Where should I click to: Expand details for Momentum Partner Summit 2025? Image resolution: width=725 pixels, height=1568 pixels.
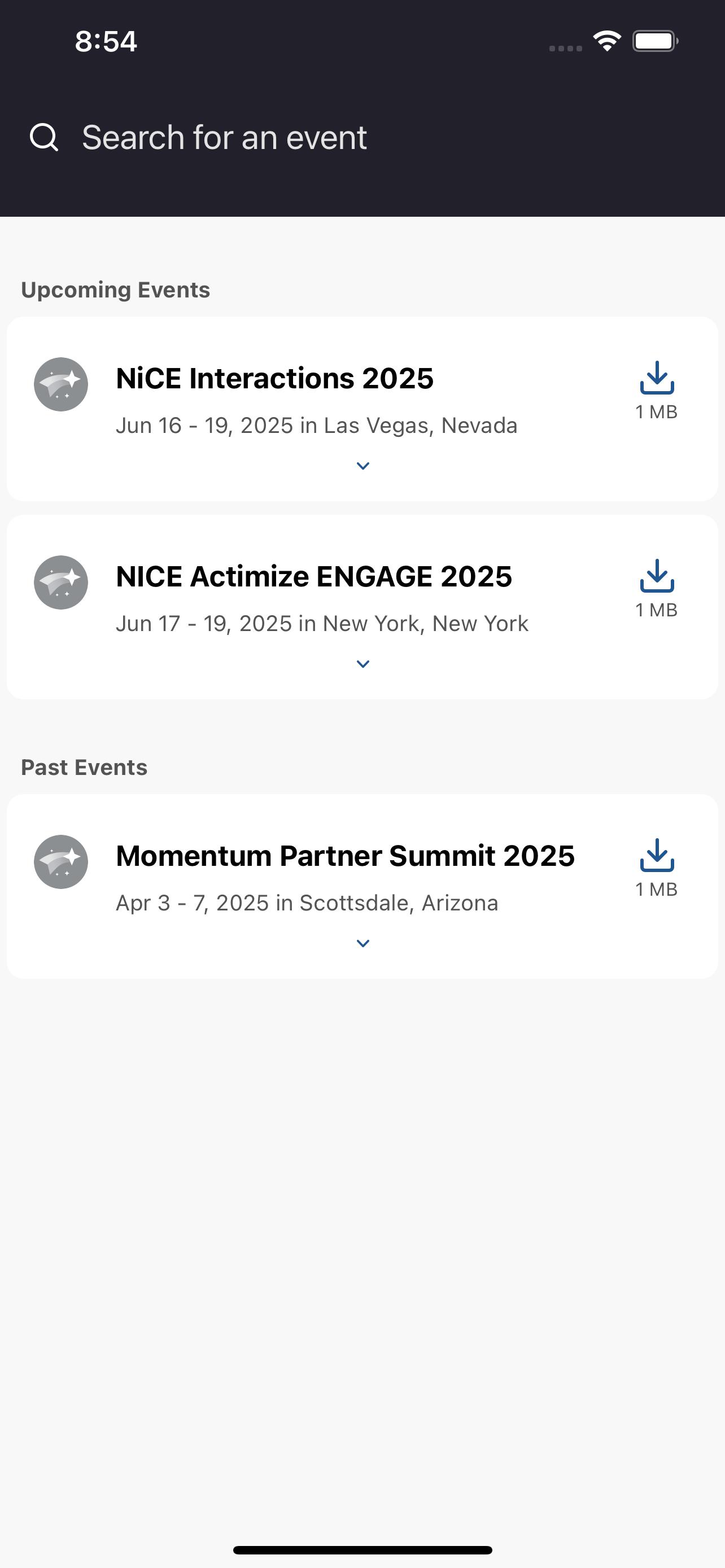pos(363,944)
